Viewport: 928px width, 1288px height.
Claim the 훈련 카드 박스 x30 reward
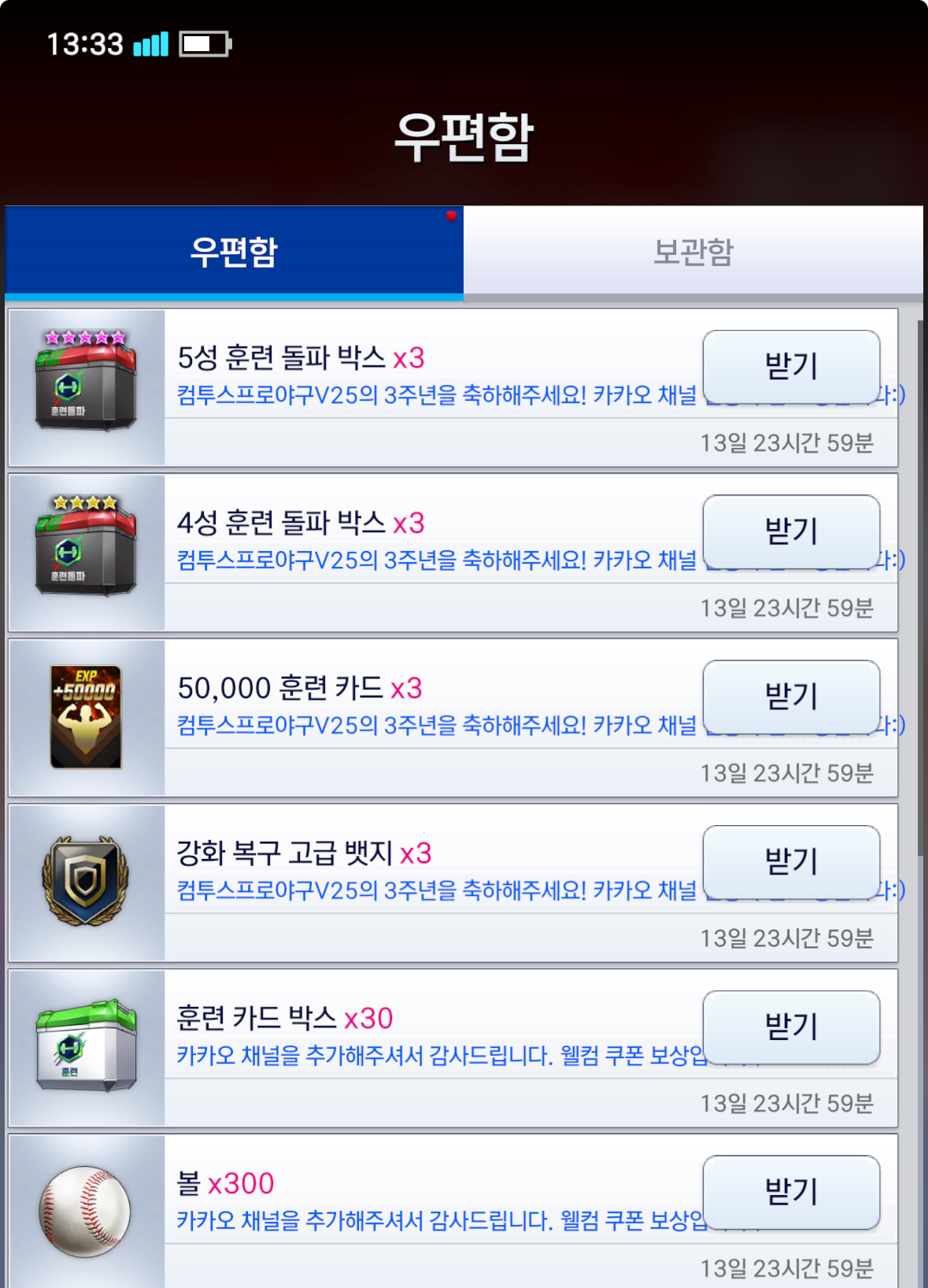pos(791,1027)
